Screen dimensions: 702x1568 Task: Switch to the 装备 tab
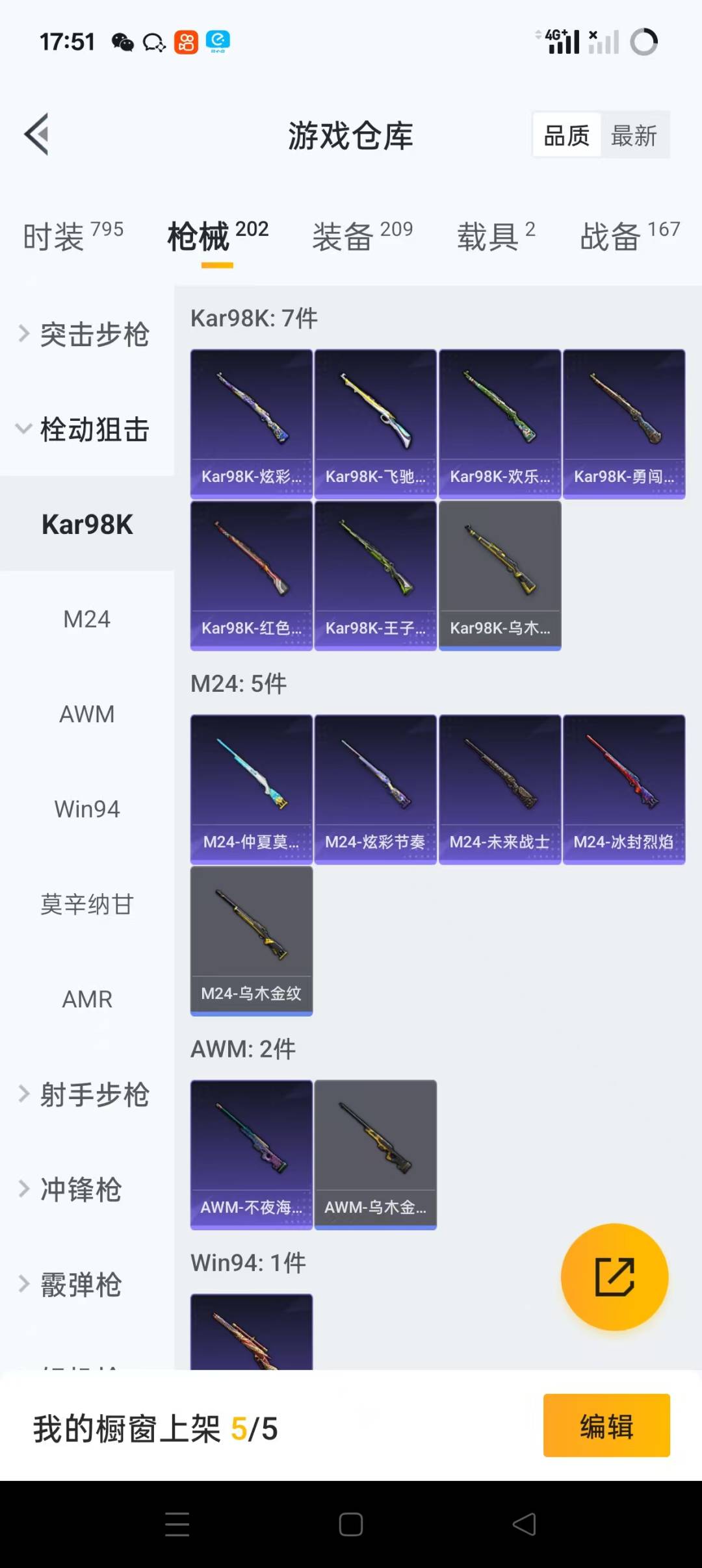point(362,236)
